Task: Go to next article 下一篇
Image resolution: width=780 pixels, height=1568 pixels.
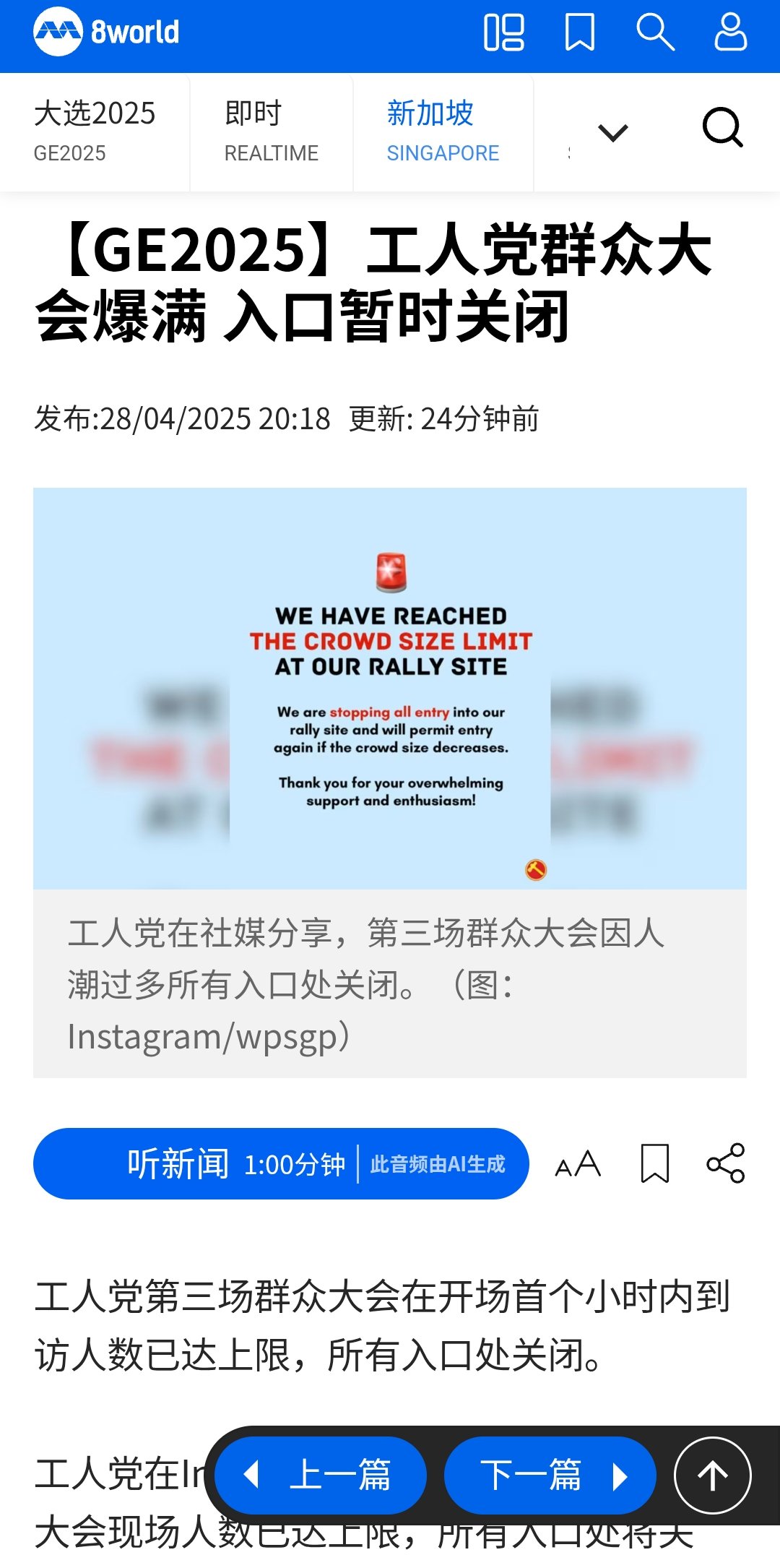Action: click(x=550, y=1475)
